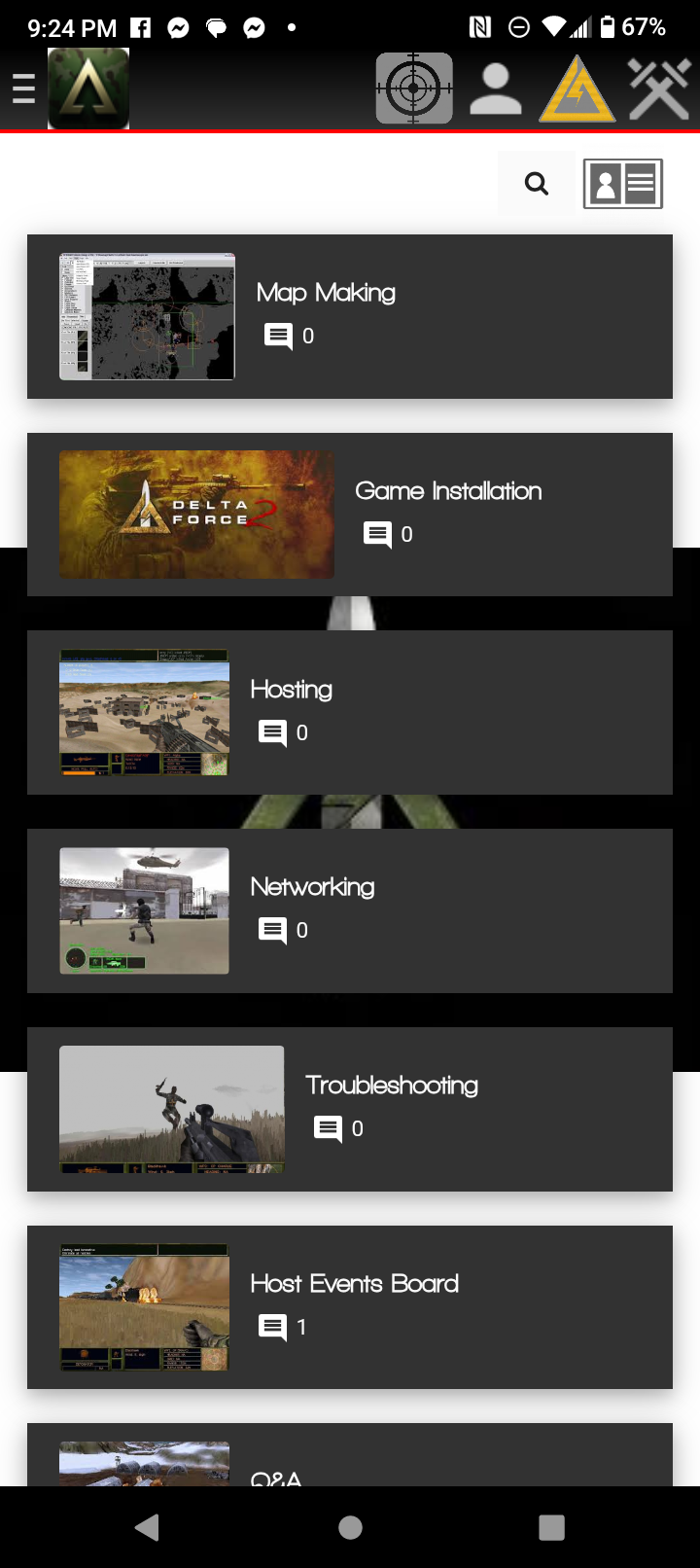
Task: Open the Networking forum
Action: pyautogui.click(x=312, y=887)
